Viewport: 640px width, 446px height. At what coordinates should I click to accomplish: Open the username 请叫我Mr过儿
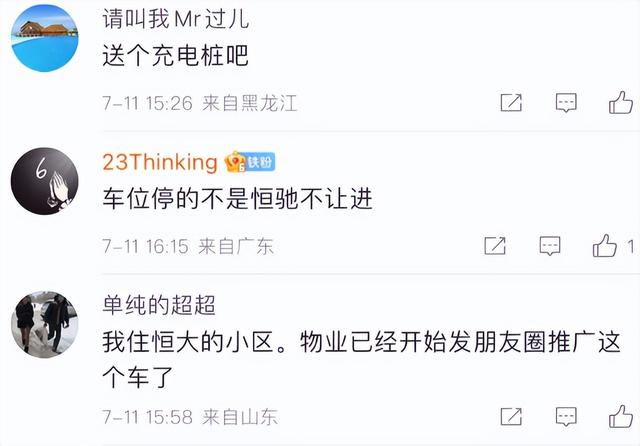(176, 19)
